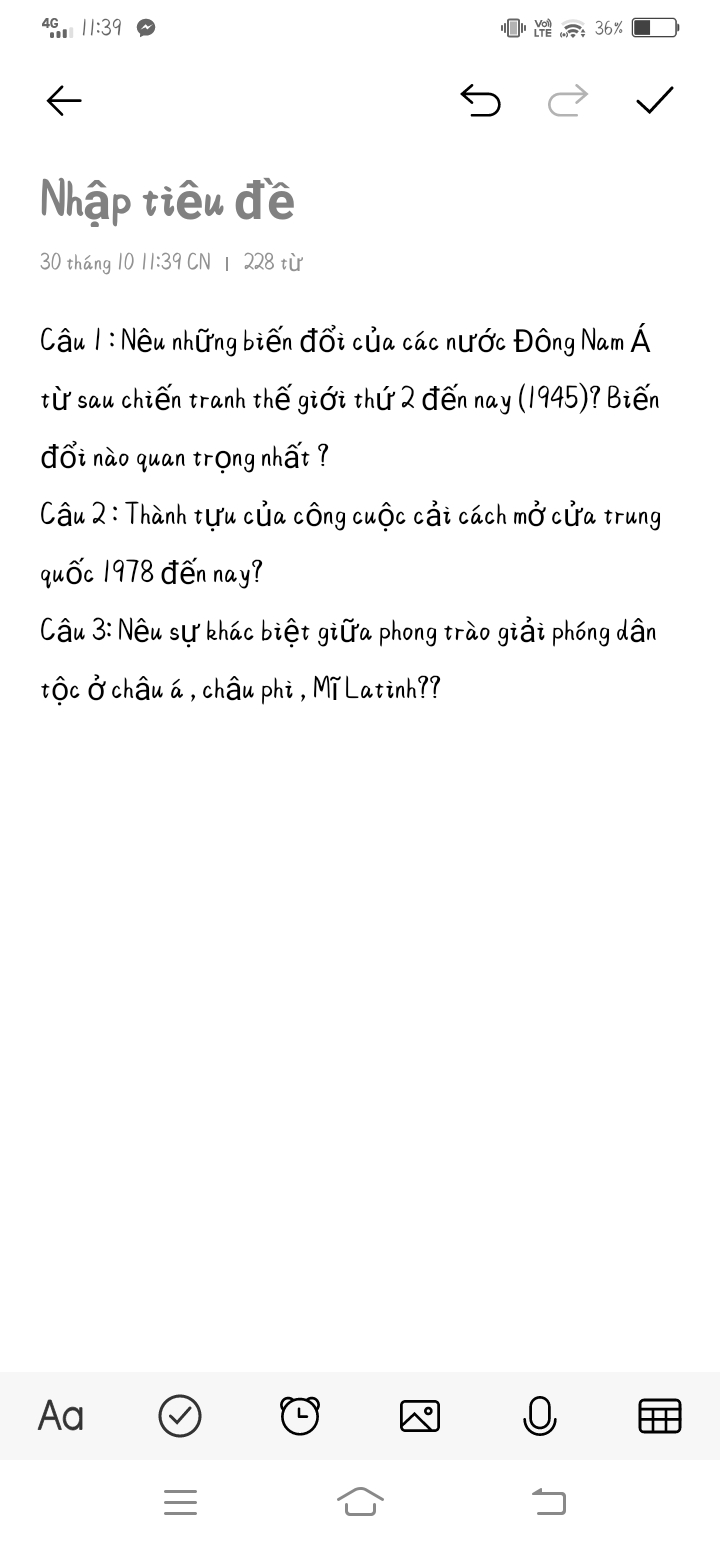Insert a checklist item
Screen dimensions: 720x1544
click(x=180, y=1416)
